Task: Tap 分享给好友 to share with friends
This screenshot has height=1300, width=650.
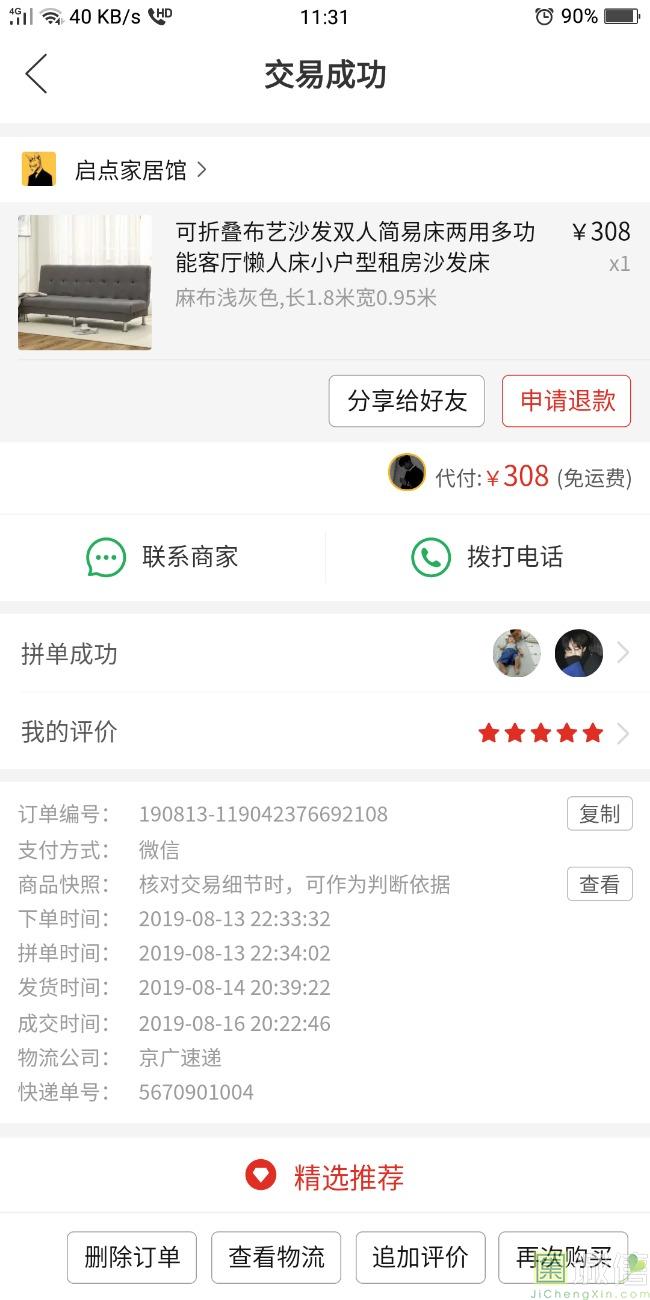Action: point(407,401)
